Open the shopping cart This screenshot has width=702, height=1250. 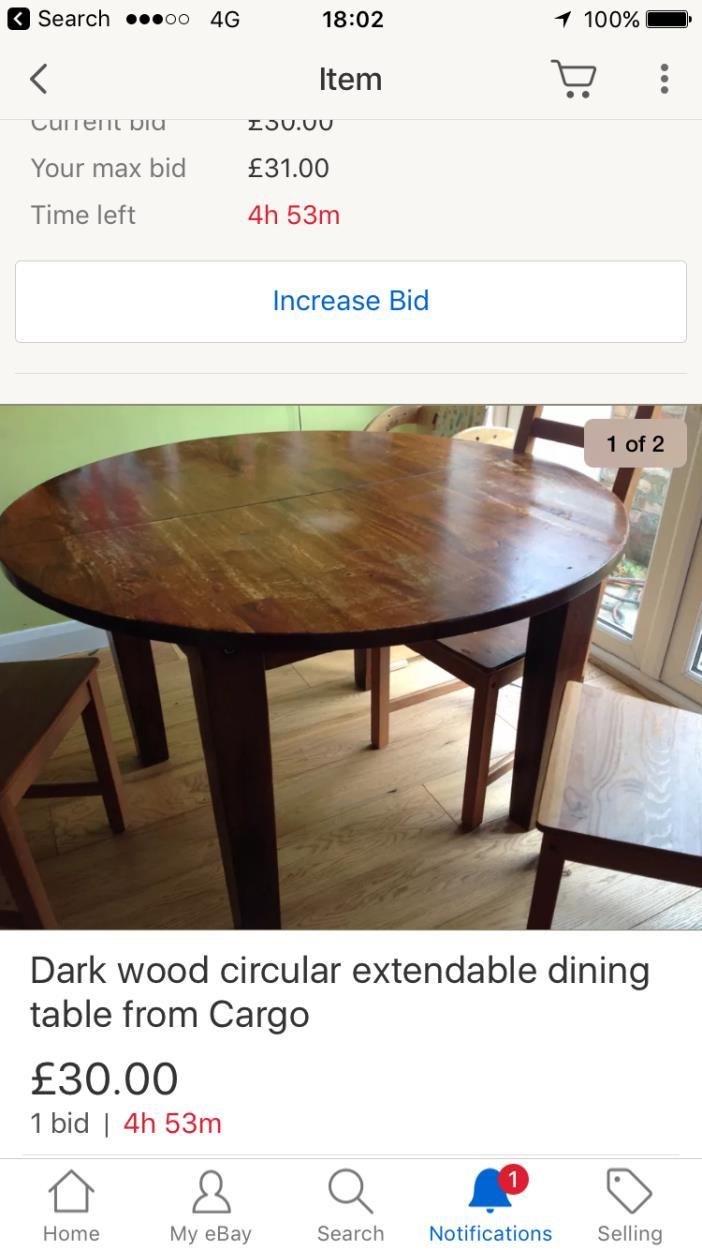572,79
